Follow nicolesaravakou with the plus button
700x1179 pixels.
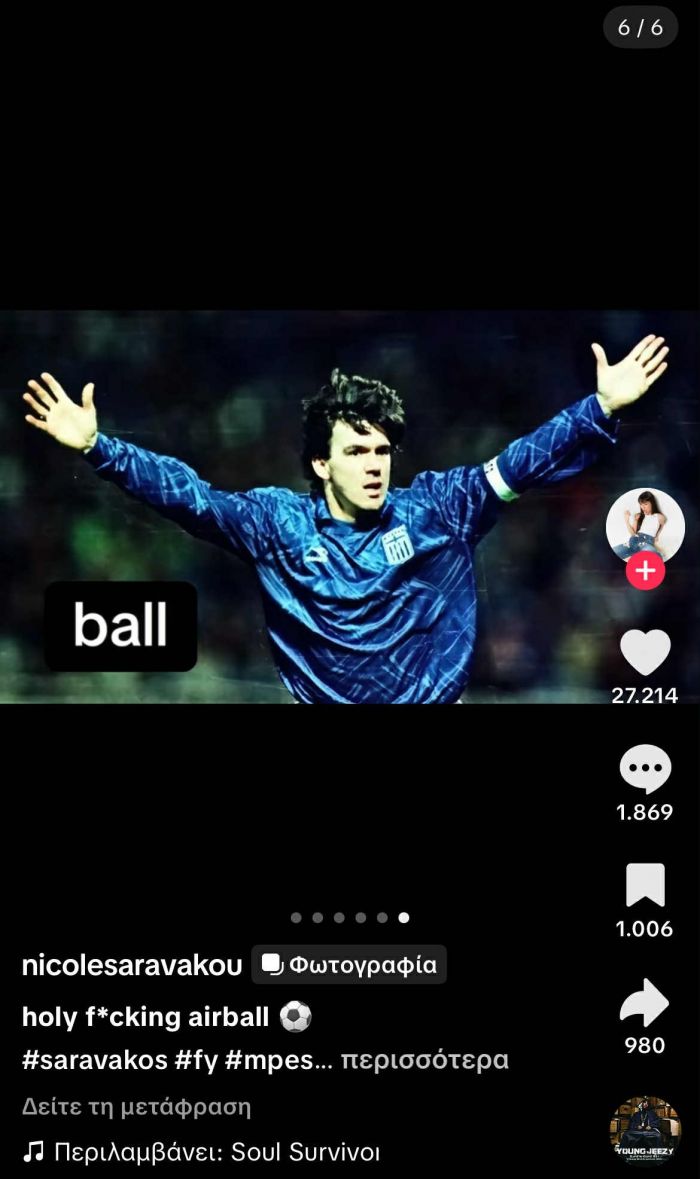click(645, 571)
